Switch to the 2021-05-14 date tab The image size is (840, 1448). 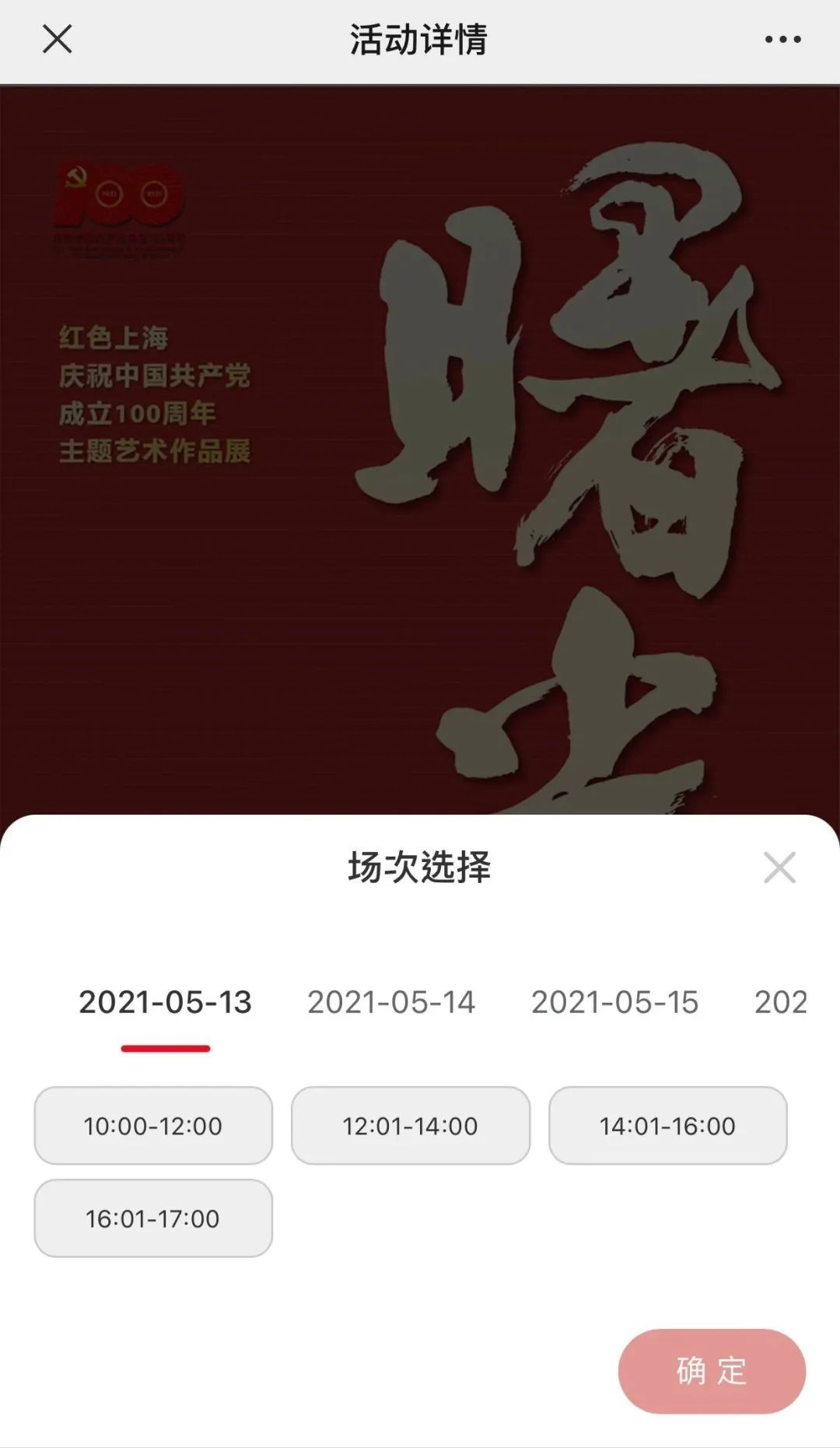391,1002
